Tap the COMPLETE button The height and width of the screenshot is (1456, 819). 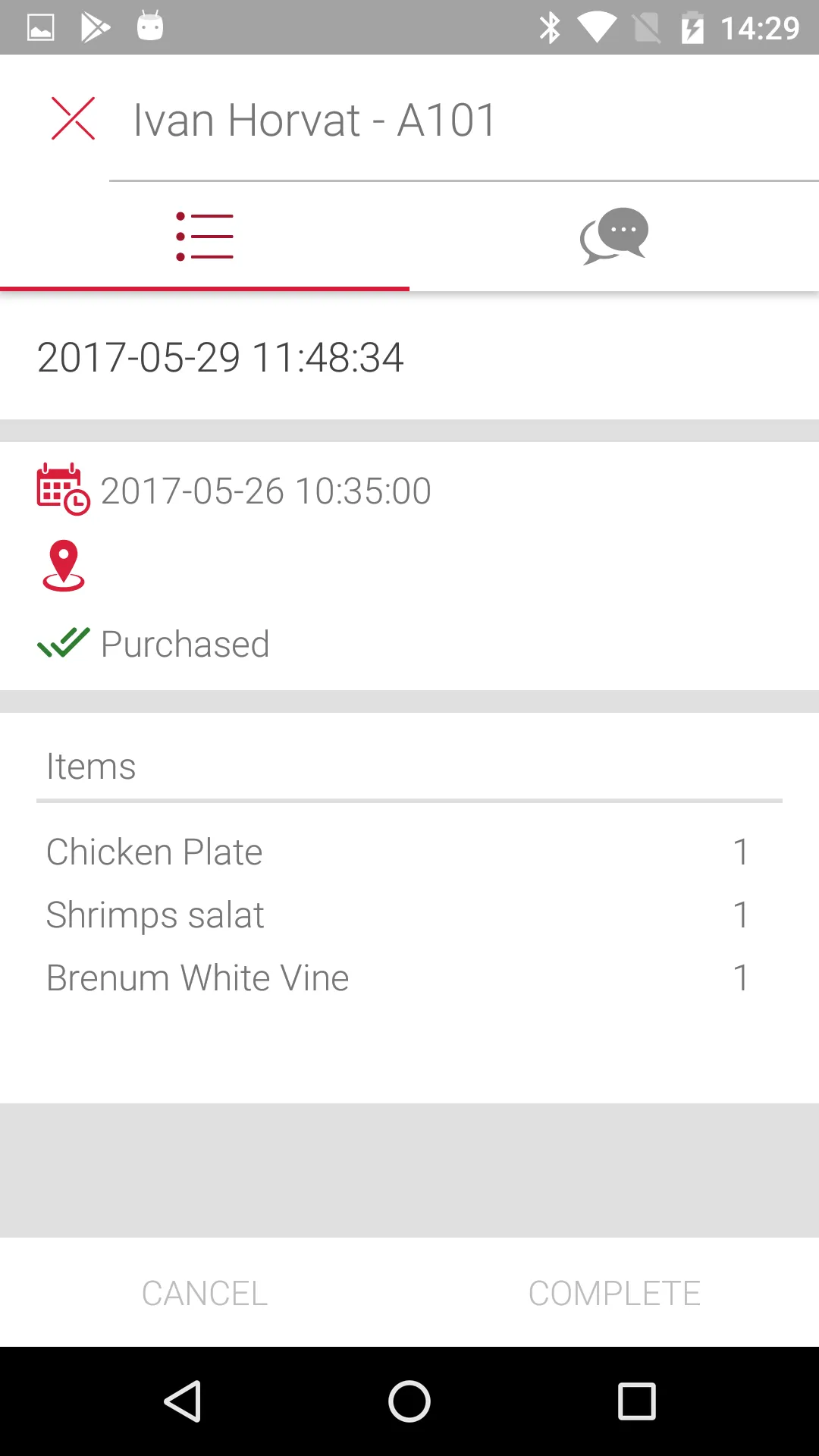tap(614, 1293)
